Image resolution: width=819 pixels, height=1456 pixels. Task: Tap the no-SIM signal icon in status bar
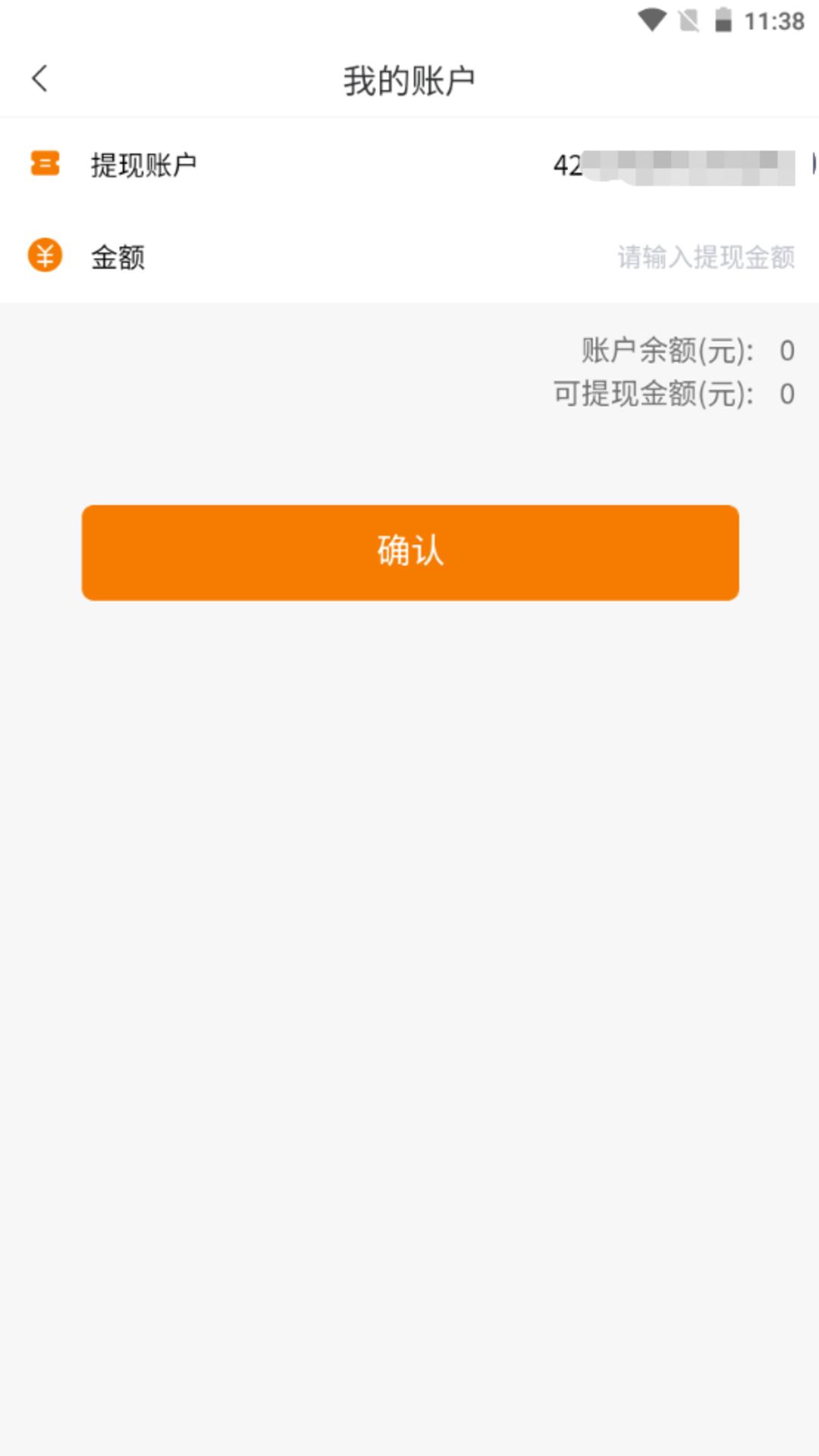(x=689, y=21)
